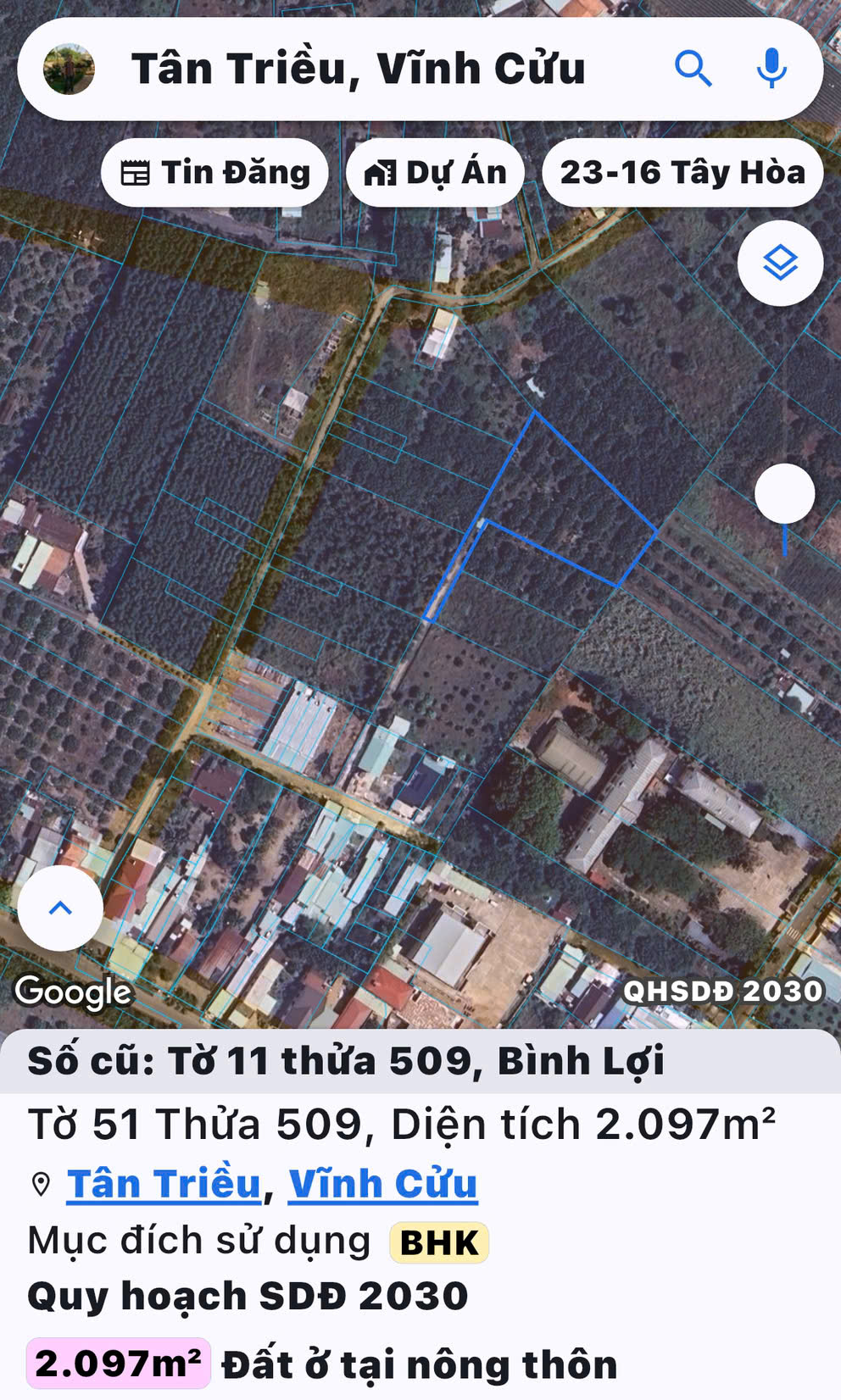841x1400 pixels.
Task: Tap the Tân Triều, Vĩnh Cửu search field
Action: click(x=358, y=69)
